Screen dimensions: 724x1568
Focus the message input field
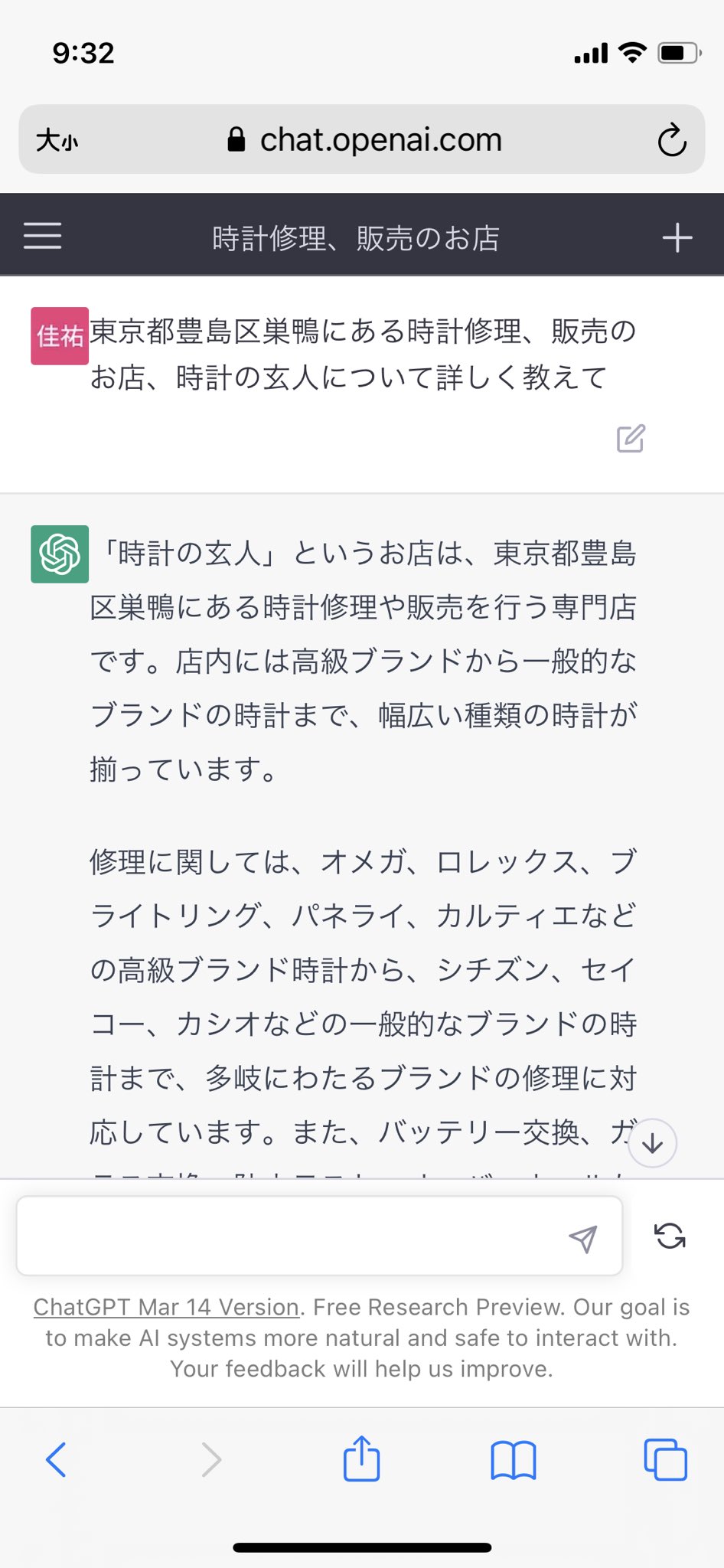click(291, 1236)
